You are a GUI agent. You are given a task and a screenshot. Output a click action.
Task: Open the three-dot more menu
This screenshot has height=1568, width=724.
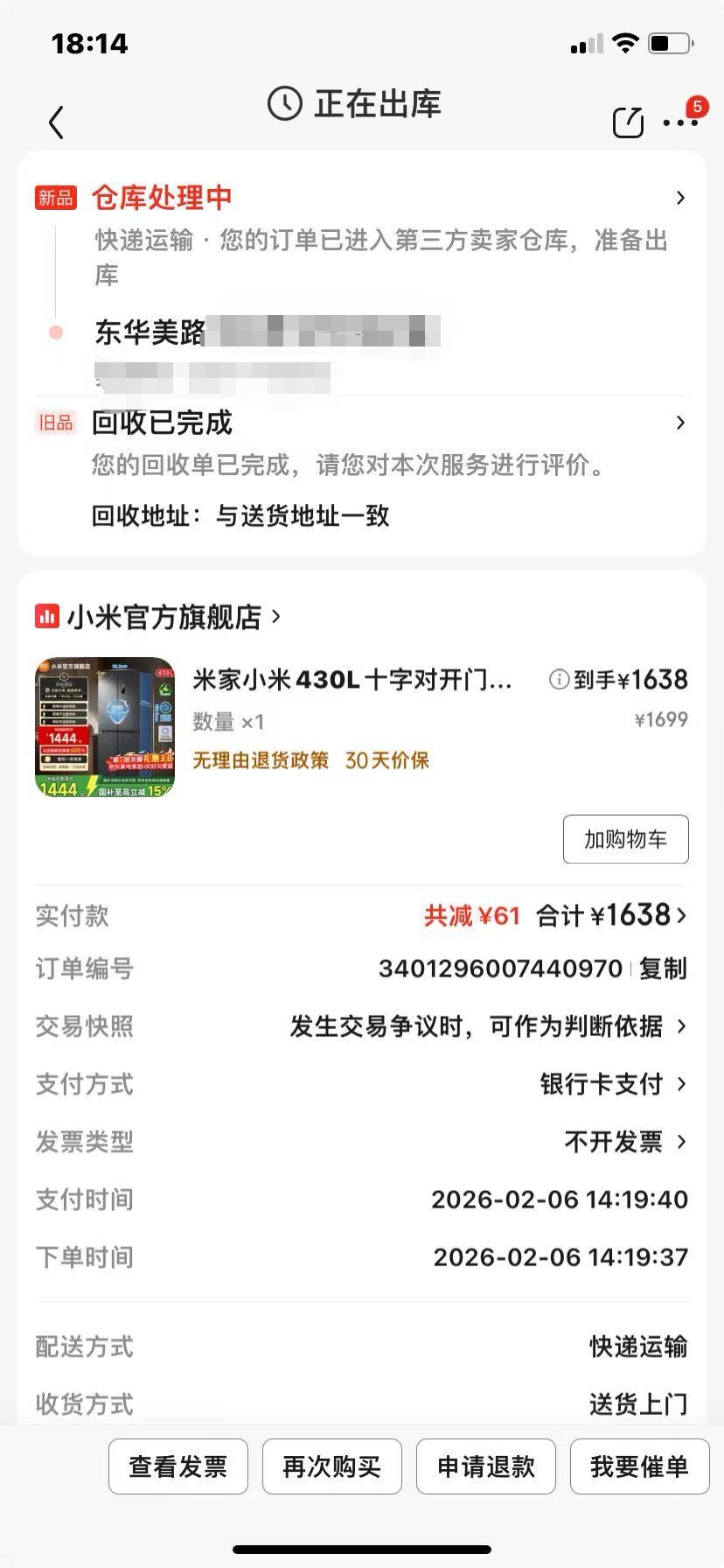679,122
